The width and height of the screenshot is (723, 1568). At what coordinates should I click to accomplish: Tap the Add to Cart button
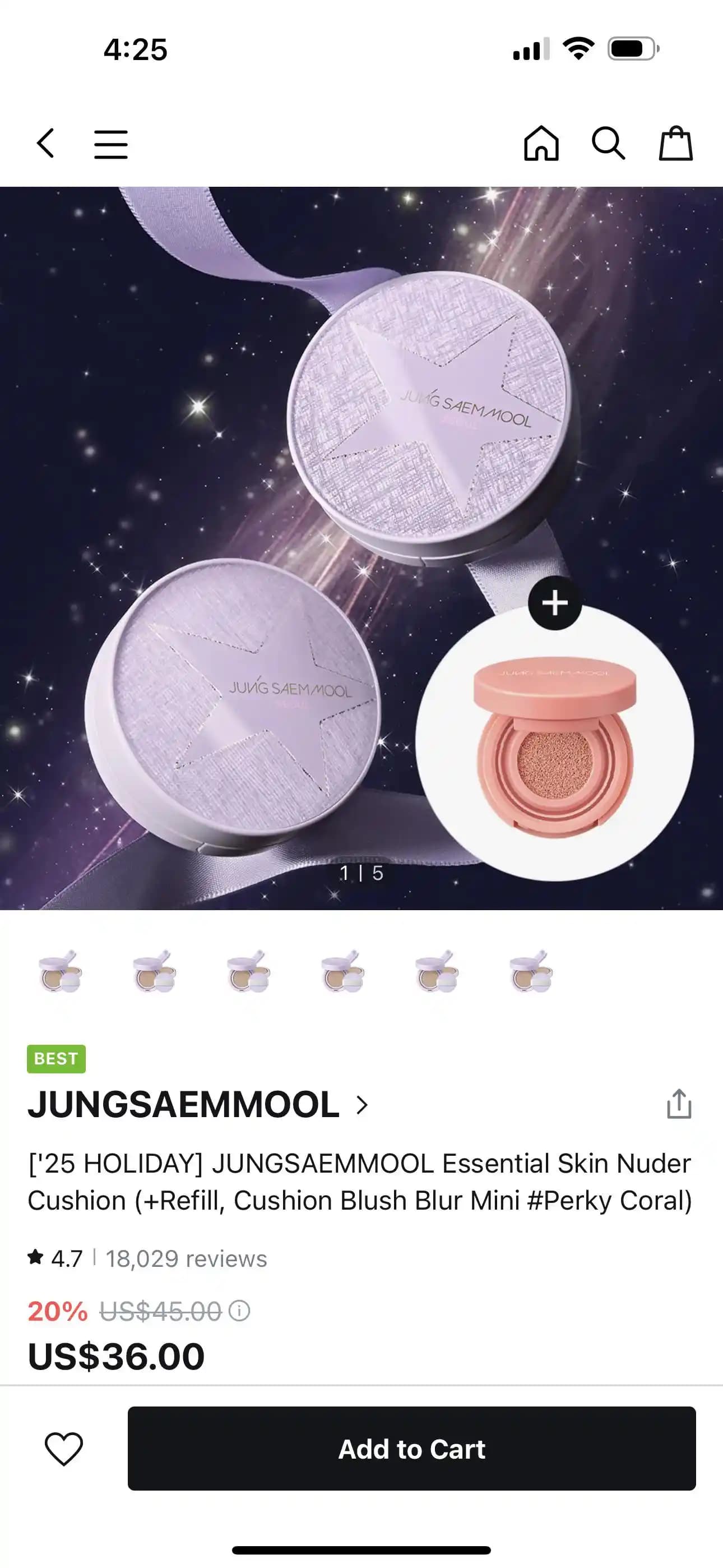coord(411,1449)
